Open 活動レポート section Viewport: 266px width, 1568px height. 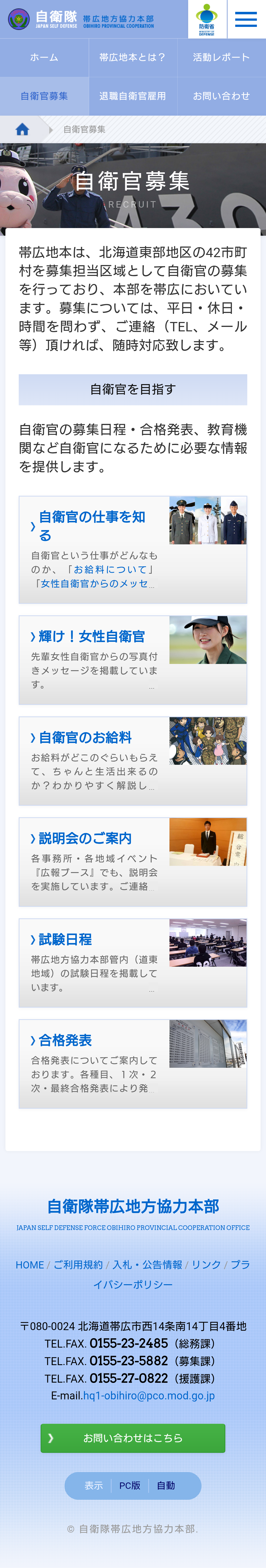pyautogui.click(x=221, y=57)
